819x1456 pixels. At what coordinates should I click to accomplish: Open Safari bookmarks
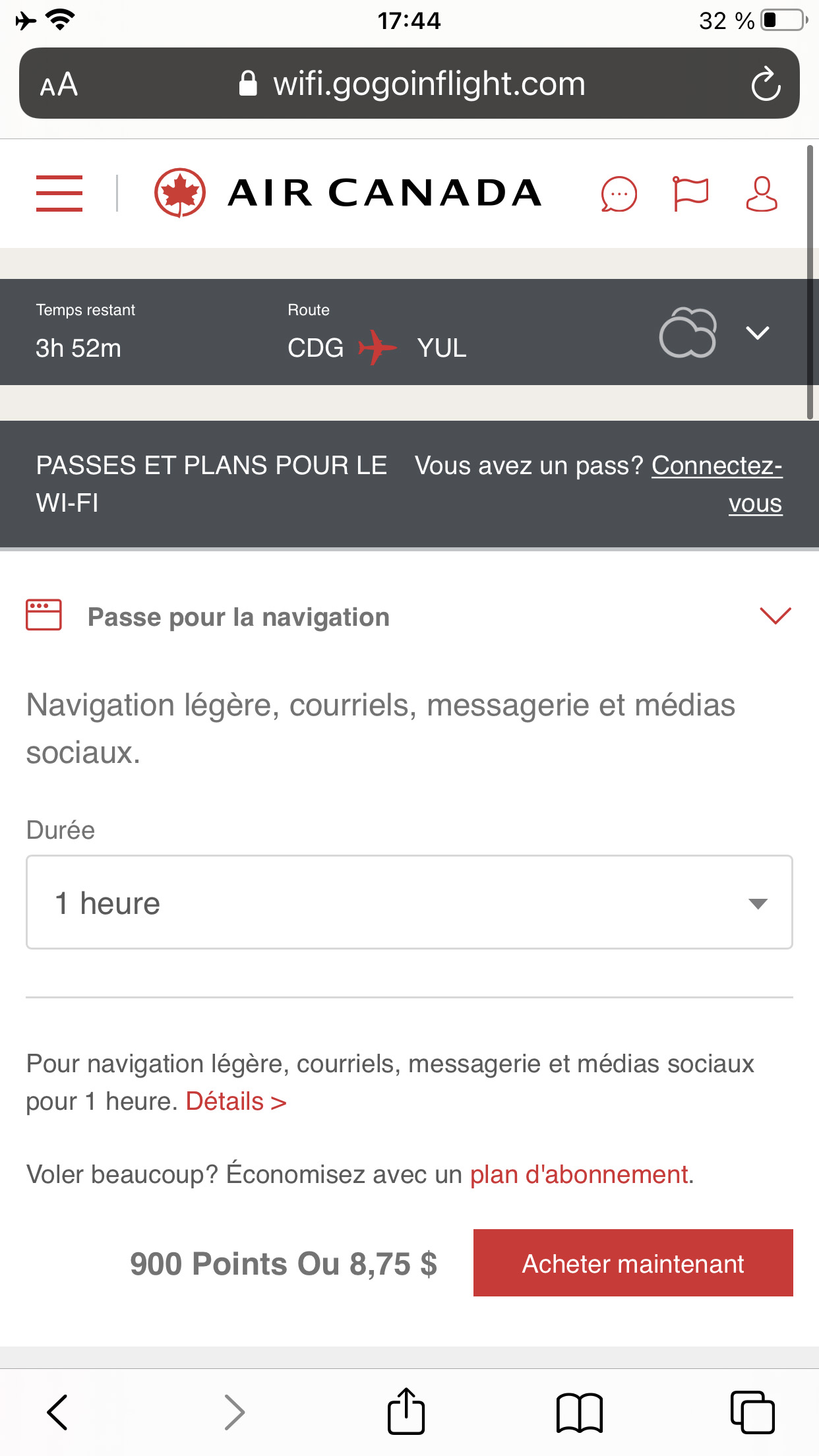(579, 1412)
